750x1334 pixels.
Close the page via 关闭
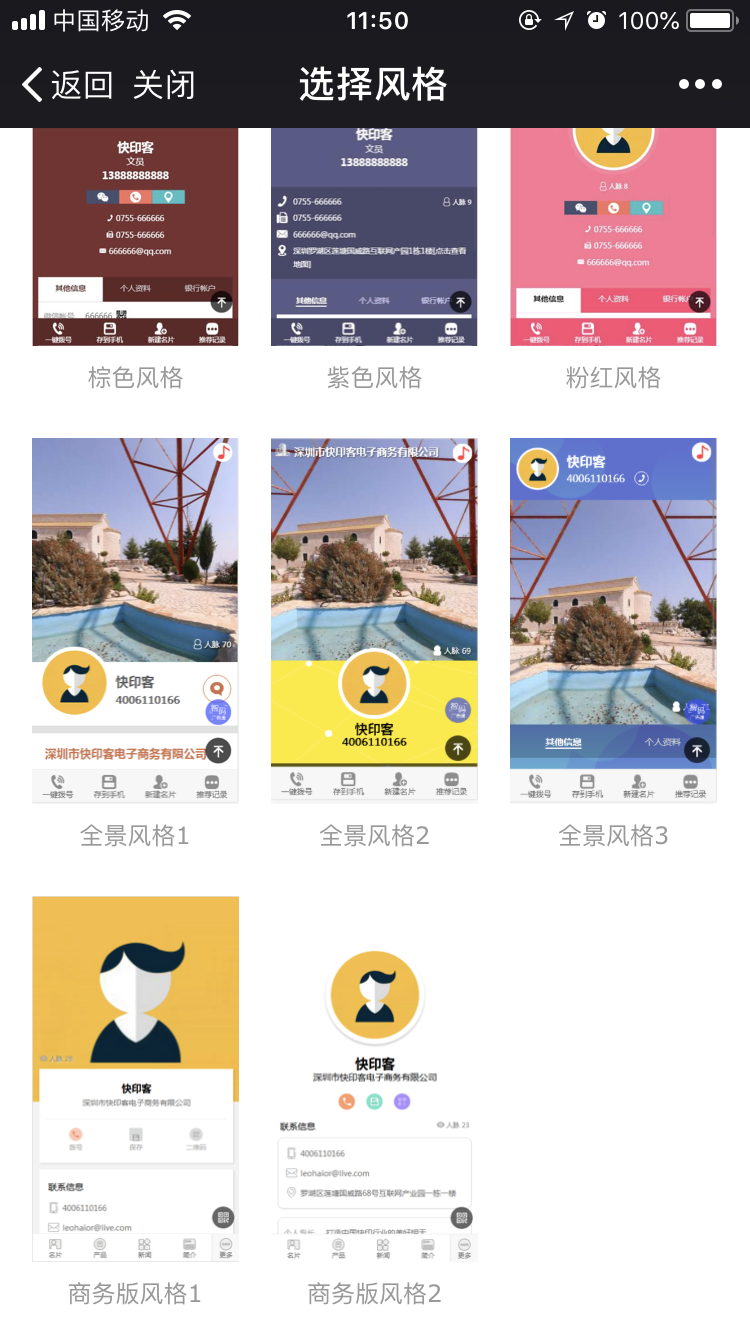[x=164, y=85]
